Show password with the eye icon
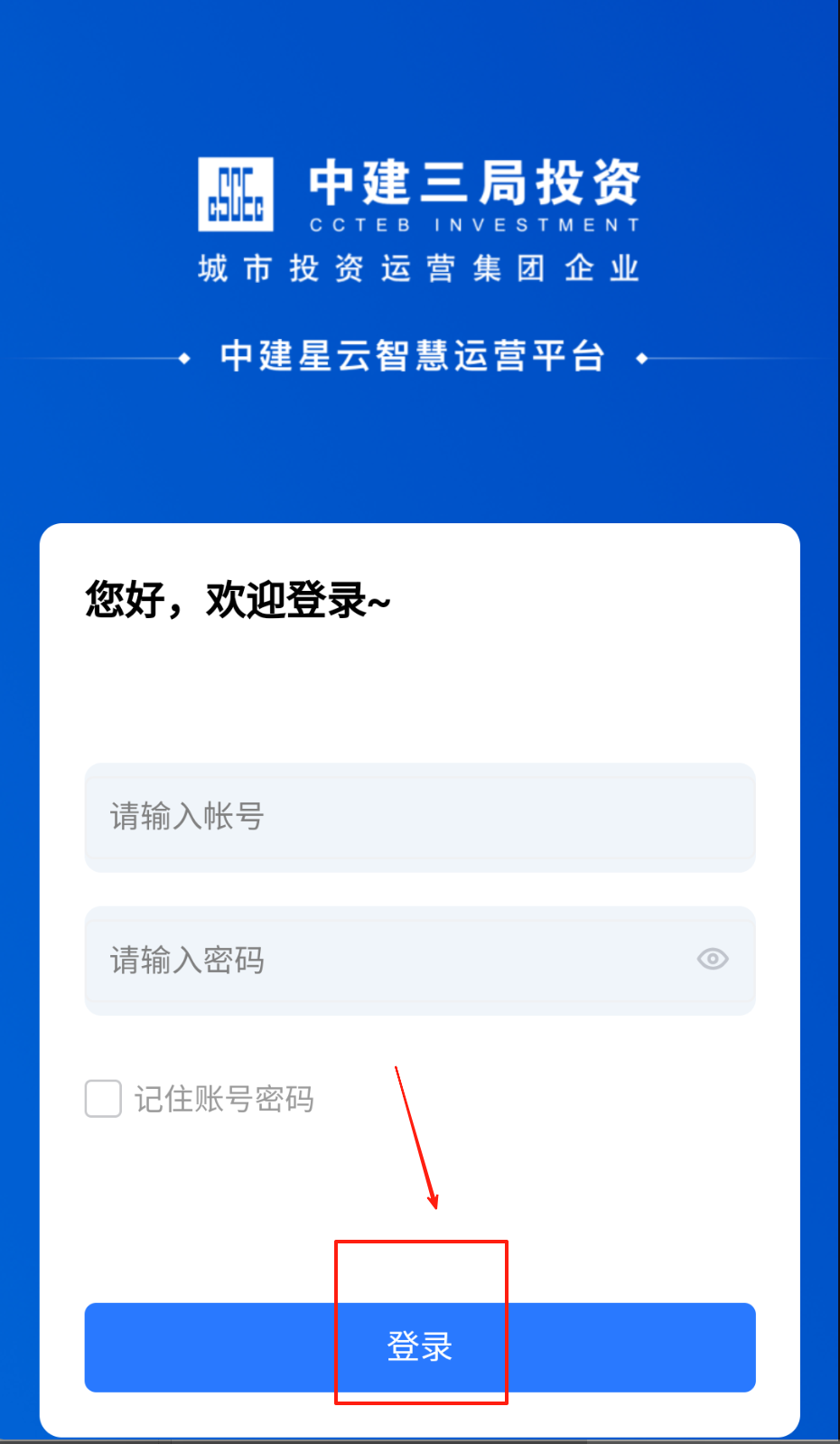Image resolution: width=840 pixels, height=1444 pixels. (x=713, y=959)
